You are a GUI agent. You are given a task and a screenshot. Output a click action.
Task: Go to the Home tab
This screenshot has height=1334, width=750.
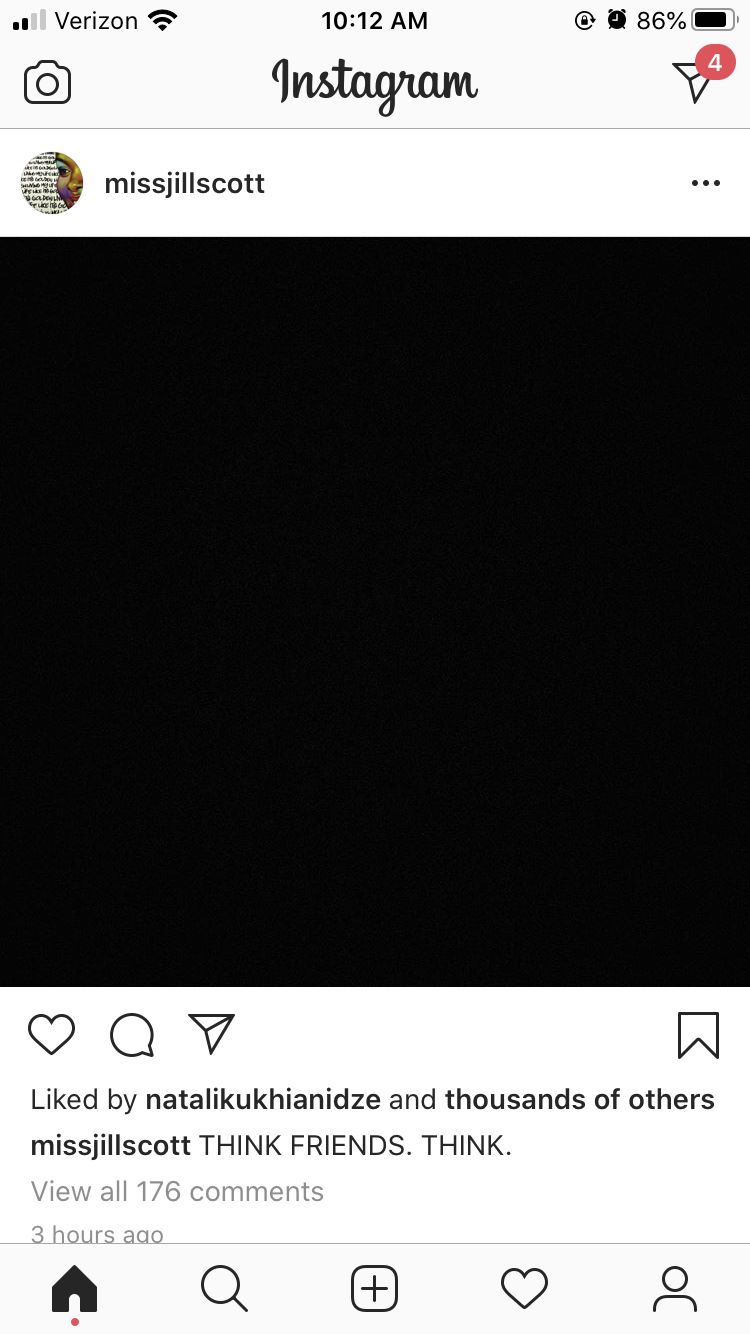click(x=75, y=1288)
